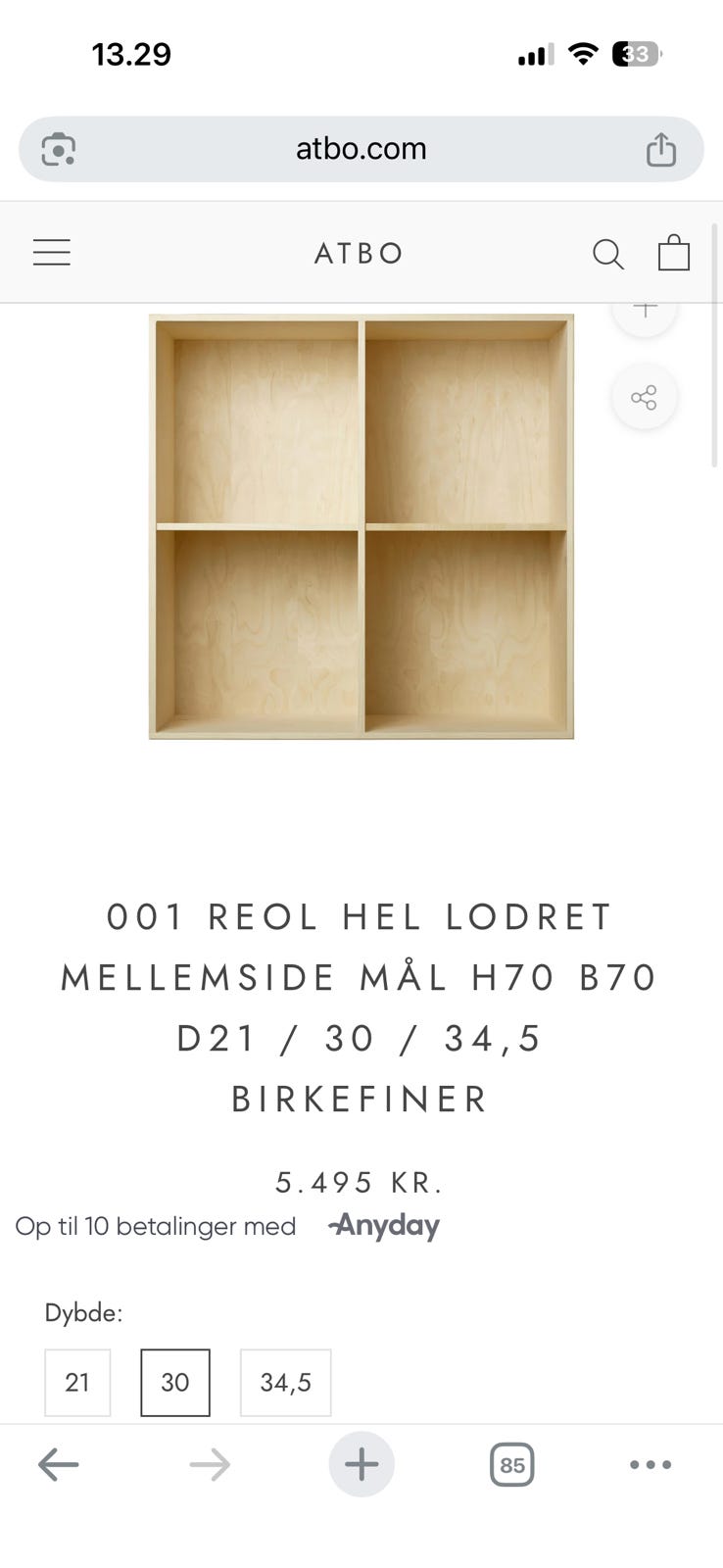The width and height of the screenshot is (723, 1568).
Task: Select depth option 34,5
Action: click(285, 1383)
